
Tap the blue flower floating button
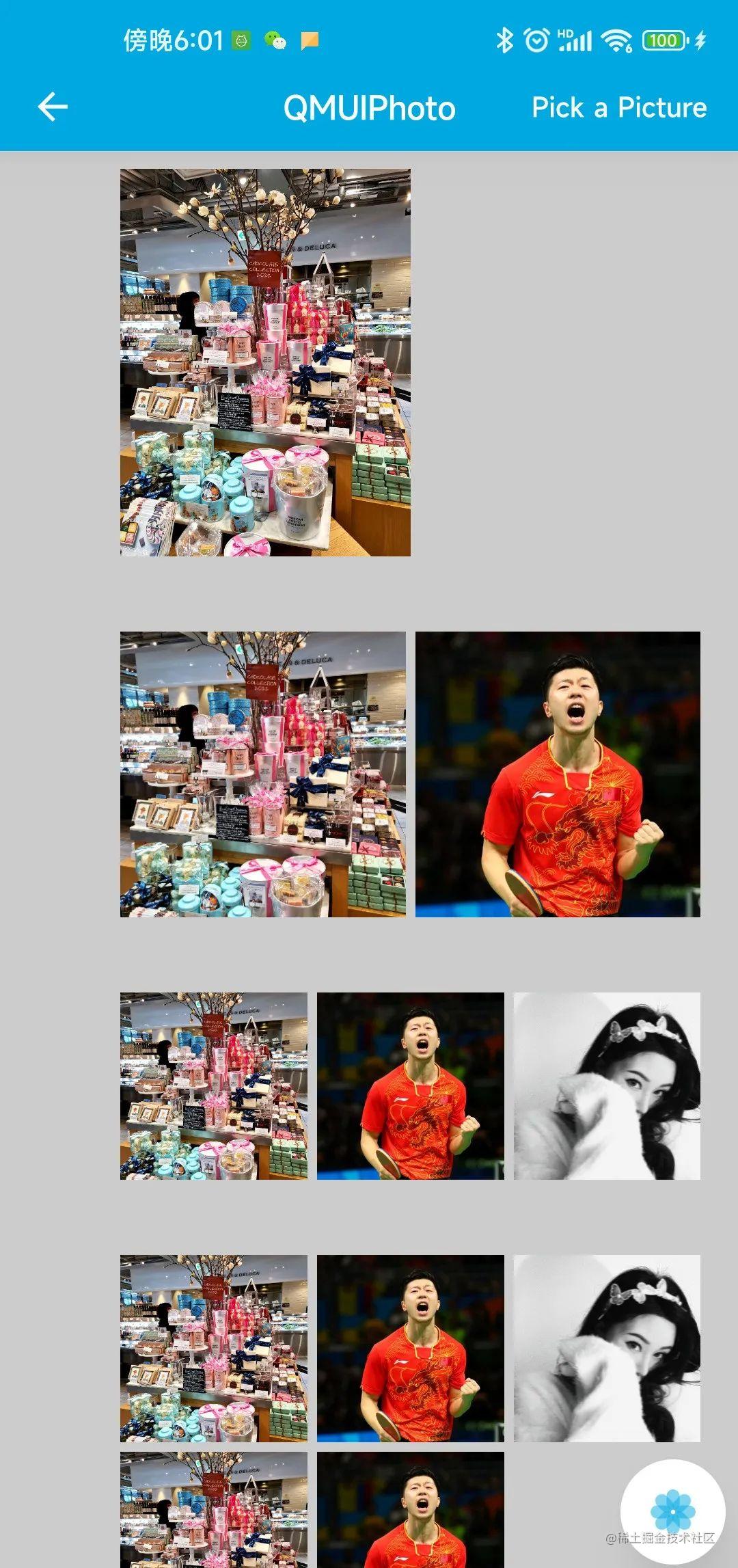coord(672,1511)
